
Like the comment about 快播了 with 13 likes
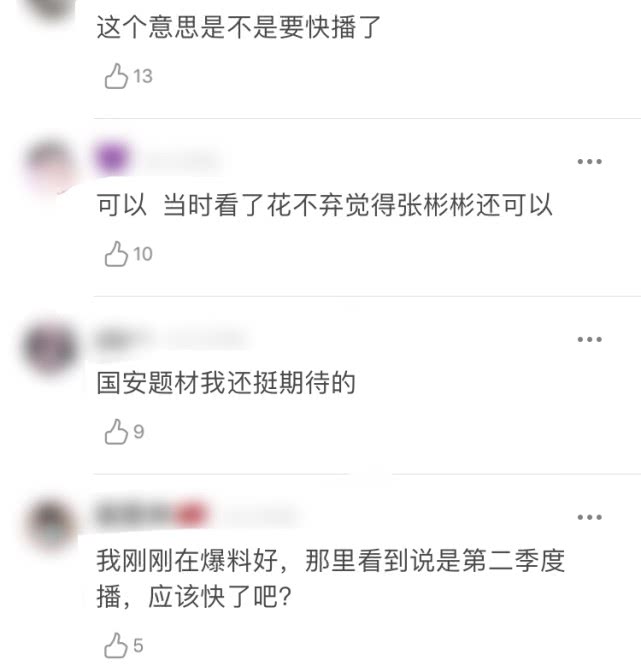click(x=117, y=76)
